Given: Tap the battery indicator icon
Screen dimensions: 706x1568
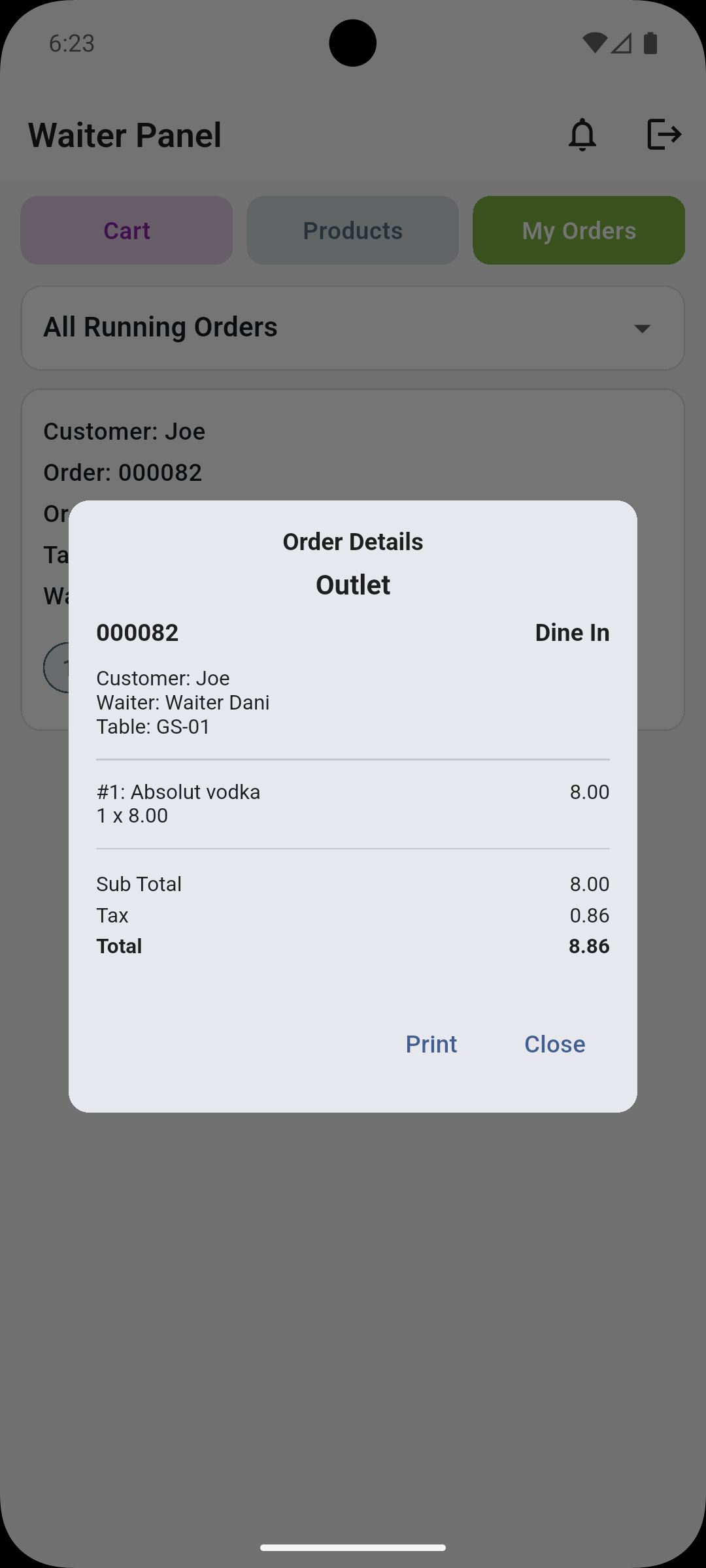Looking at the screenshot, I should point(650,42).
